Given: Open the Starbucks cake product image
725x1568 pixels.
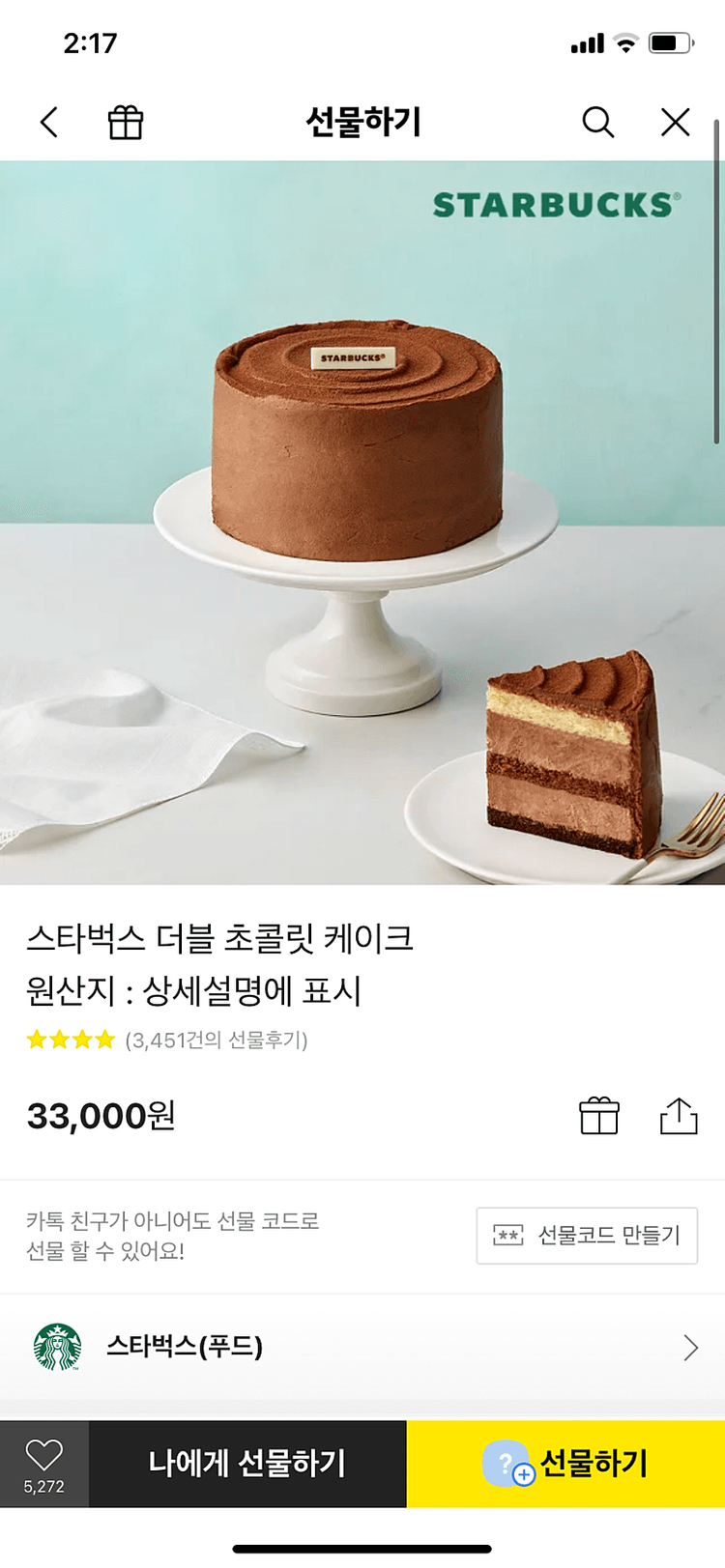Looking at the screenshot, I should click(x=362, y=523).
